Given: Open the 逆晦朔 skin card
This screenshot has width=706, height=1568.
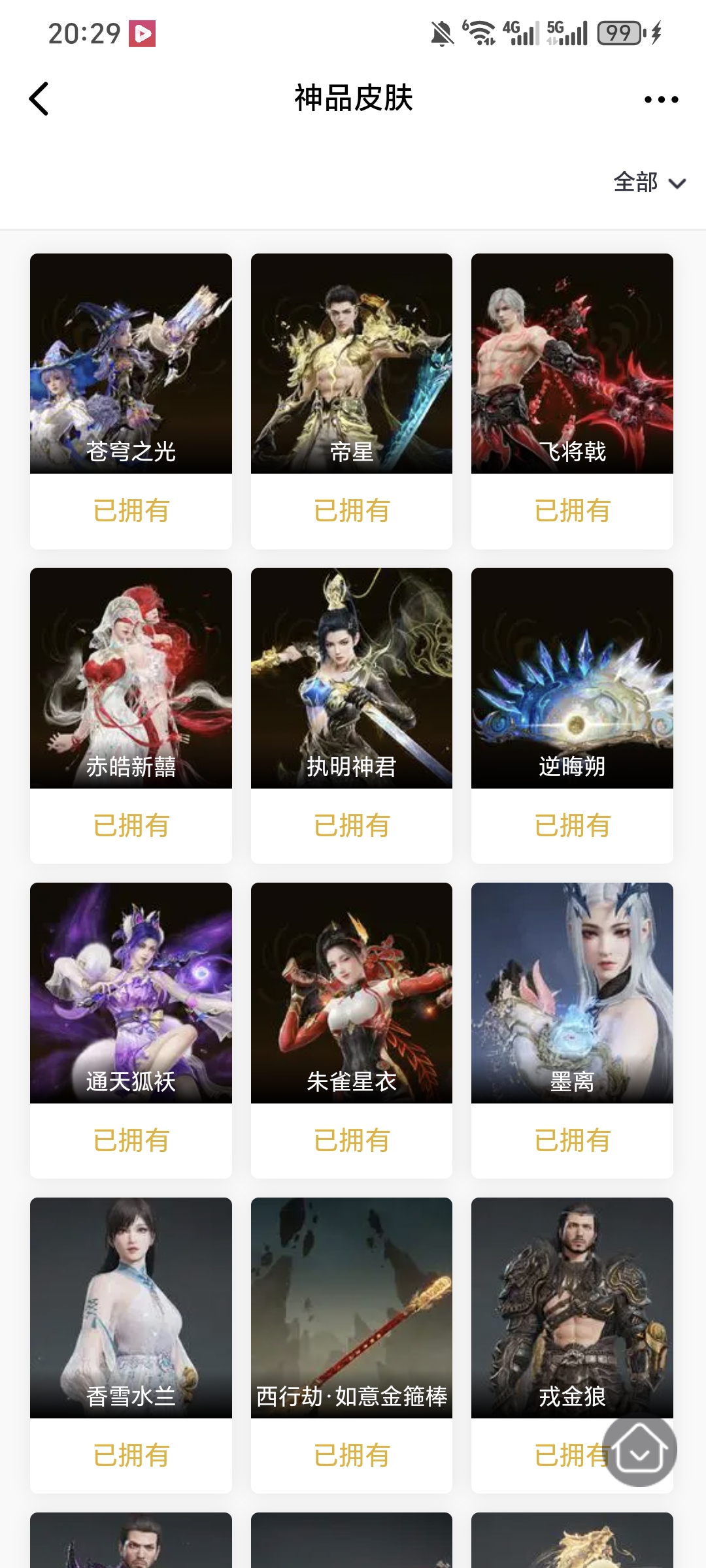Looking at the screenshot, I should point(572,678).
